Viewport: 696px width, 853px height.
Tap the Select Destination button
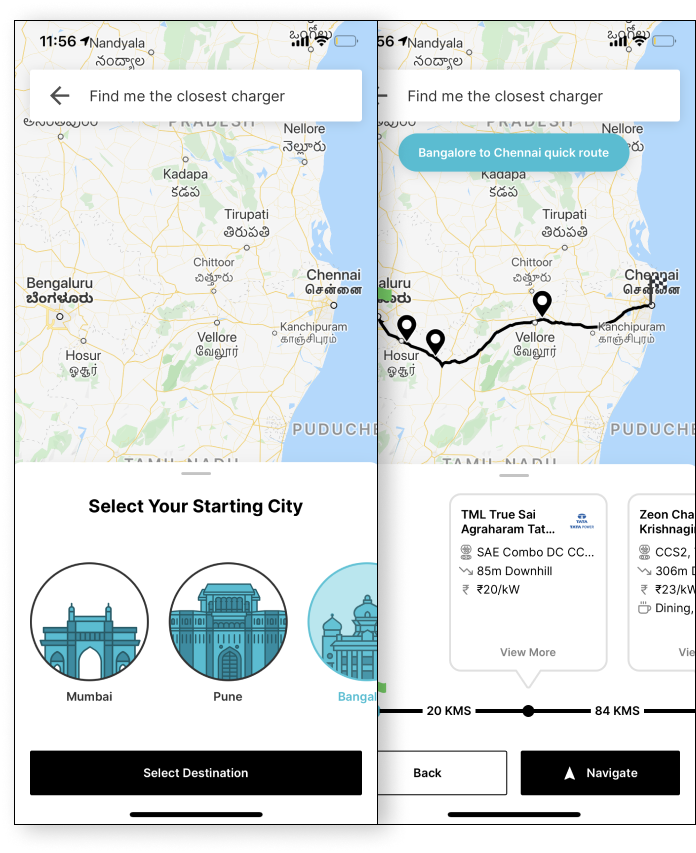(195, 773)
